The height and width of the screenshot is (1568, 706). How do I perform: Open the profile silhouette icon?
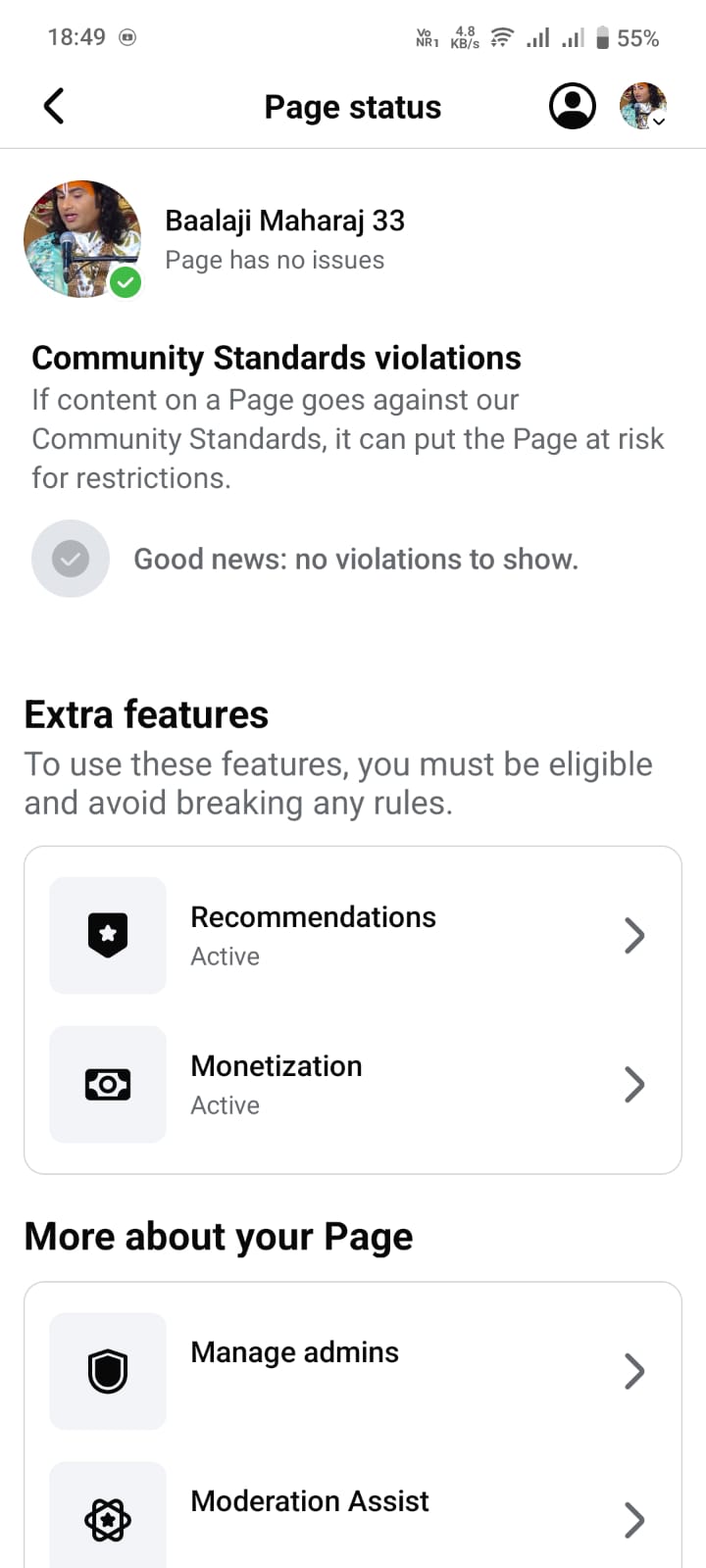(572, 106)
